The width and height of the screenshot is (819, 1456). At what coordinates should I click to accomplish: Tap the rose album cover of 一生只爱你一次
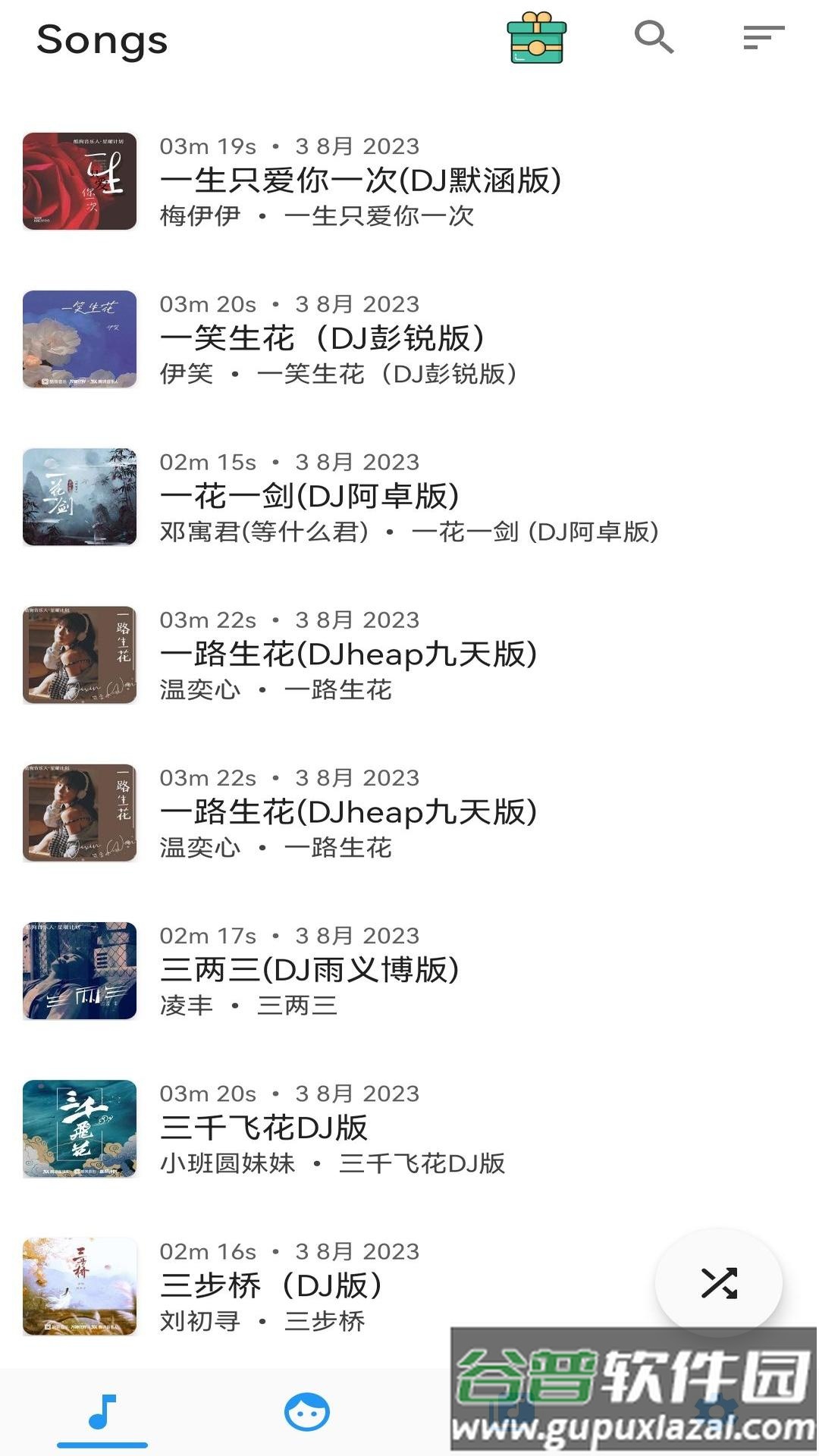[80, 182]
